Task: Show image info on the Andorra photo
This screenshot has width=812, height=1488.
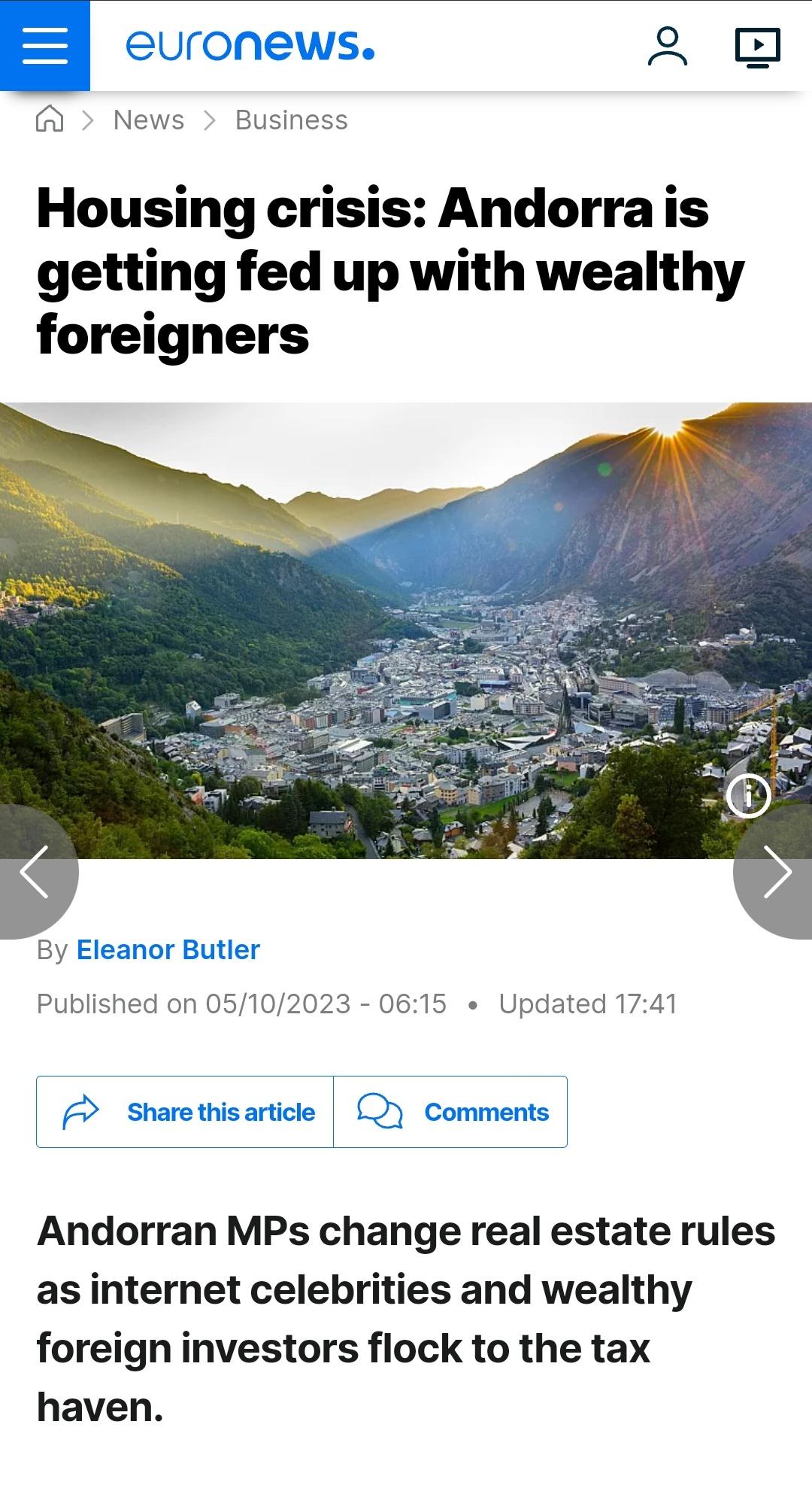Action: click(x=748, y=795)
